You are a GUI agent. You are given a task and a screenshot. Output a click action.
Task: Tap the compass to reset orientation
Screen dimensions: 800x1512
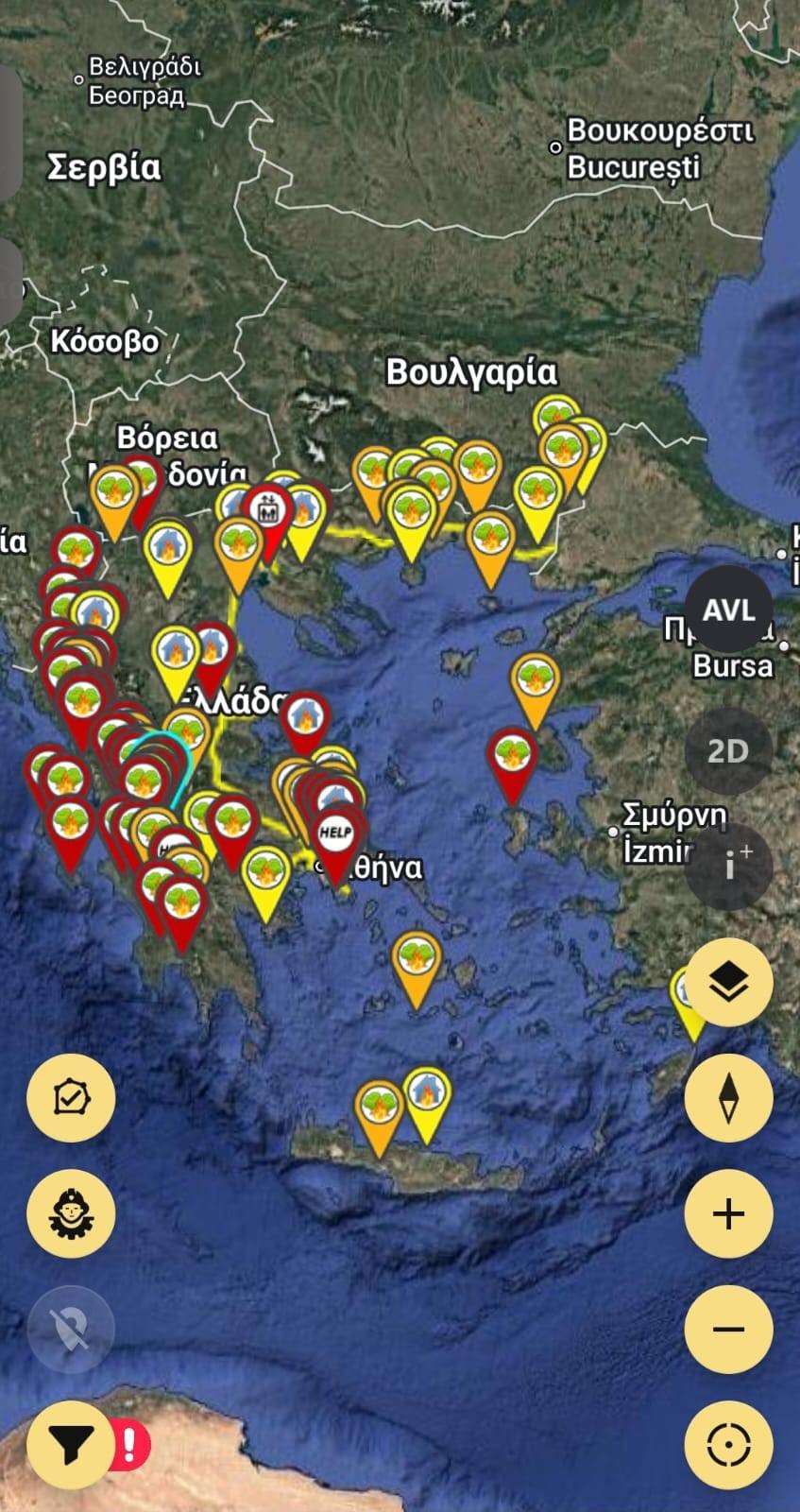pyautogui.click(x=728, y=1098)
